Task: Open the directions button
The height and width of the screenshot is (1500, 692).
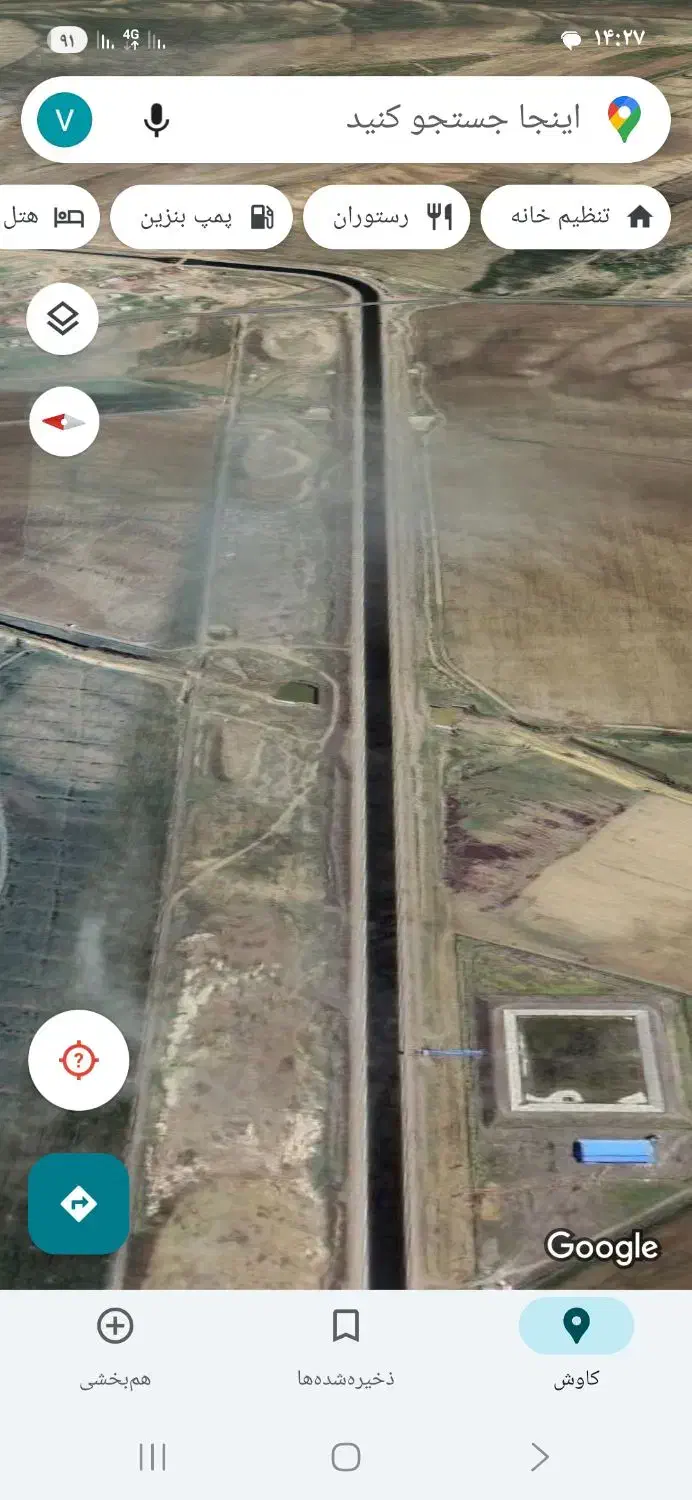Action: tap(78, 1203)
